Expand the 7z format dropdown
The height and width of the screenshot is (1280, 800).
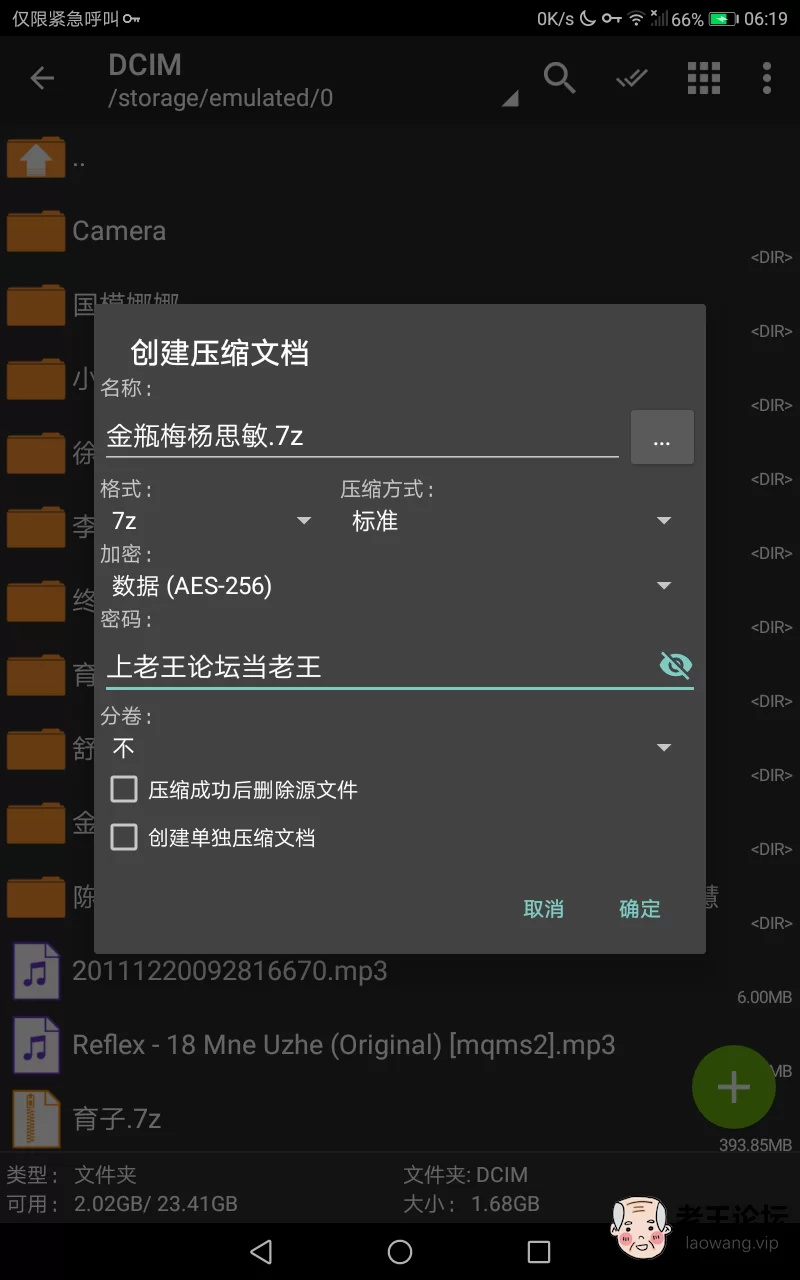[x=211, y=521]
